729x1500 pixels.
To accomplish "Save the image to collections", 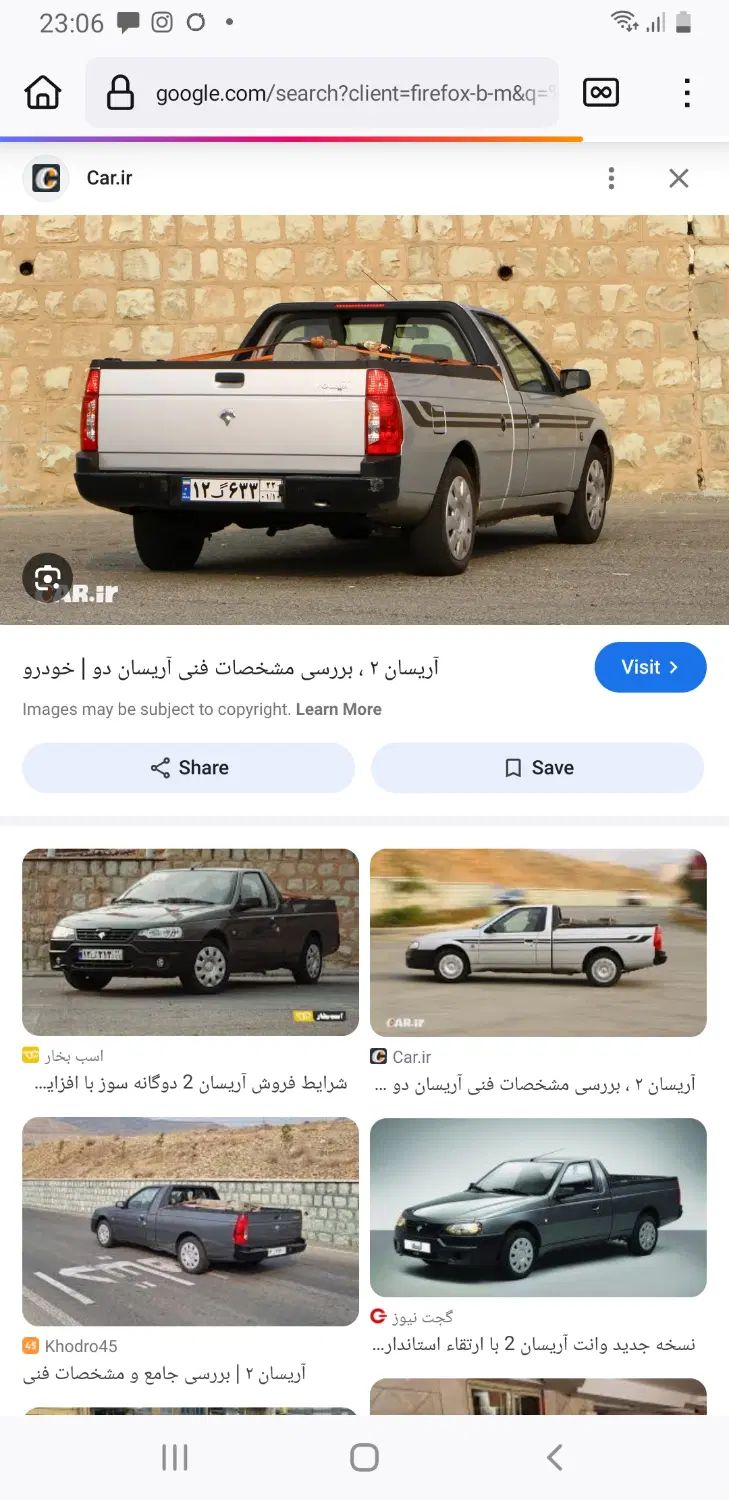I will click(538, 767).
